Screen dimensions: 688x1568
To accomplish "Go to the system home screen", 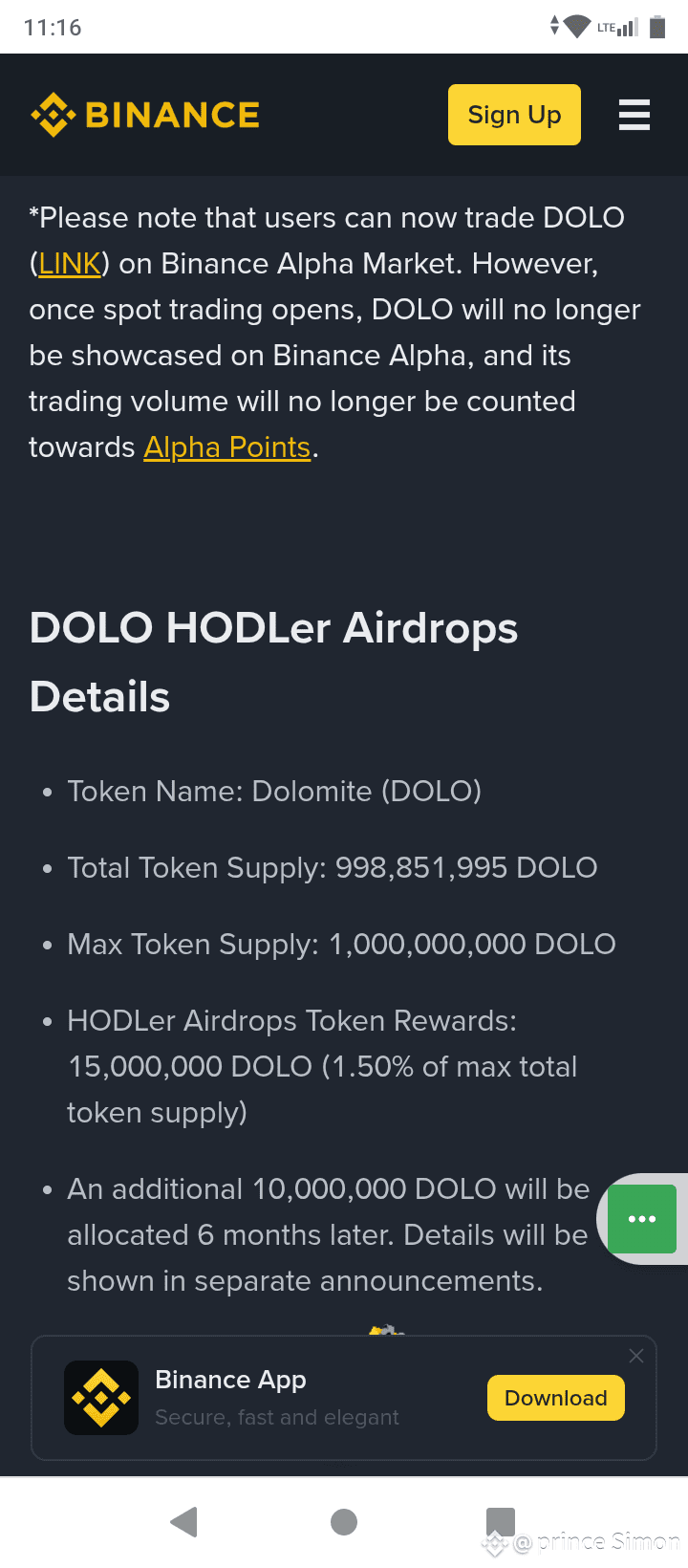I will coord(344,1521).
